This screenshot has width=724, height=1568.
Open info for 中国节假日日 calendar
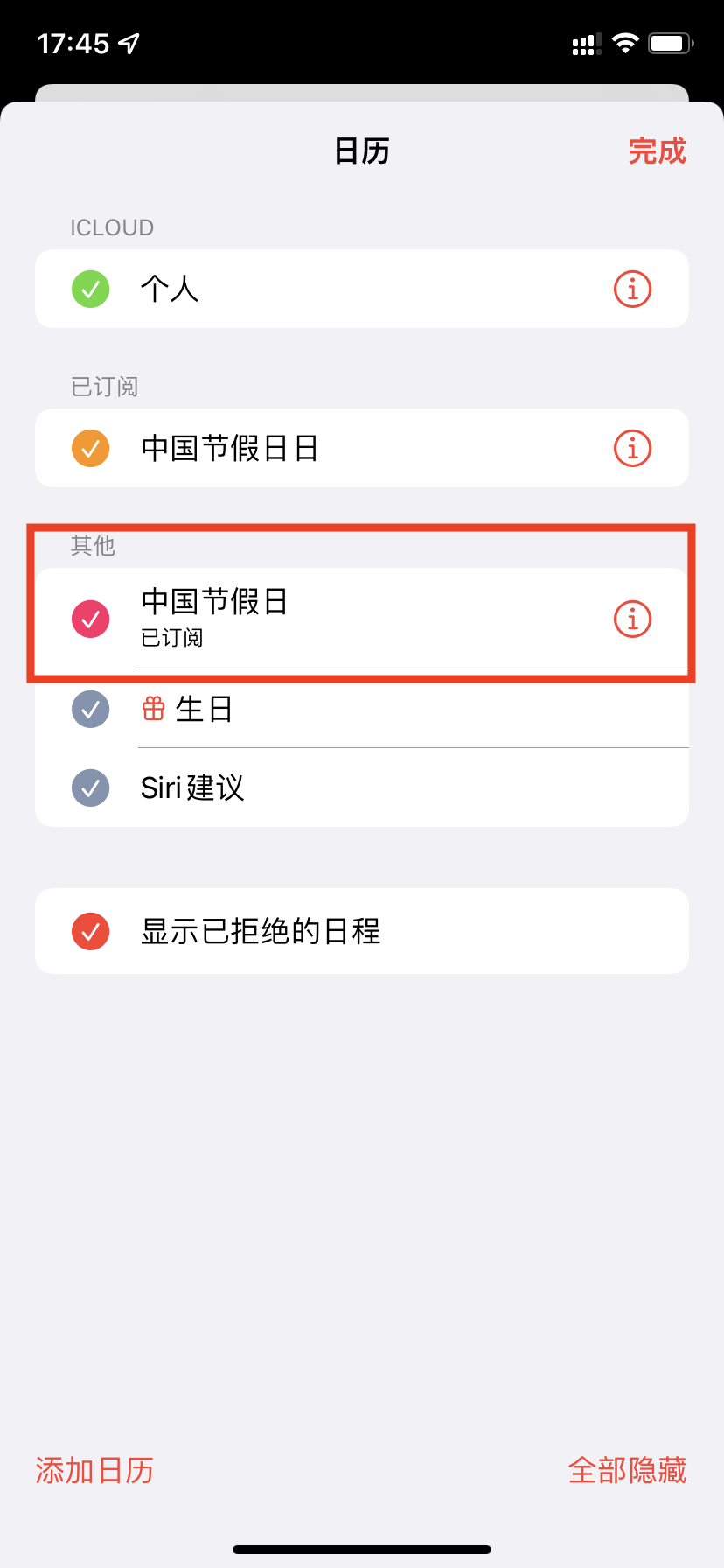(632, 448)
